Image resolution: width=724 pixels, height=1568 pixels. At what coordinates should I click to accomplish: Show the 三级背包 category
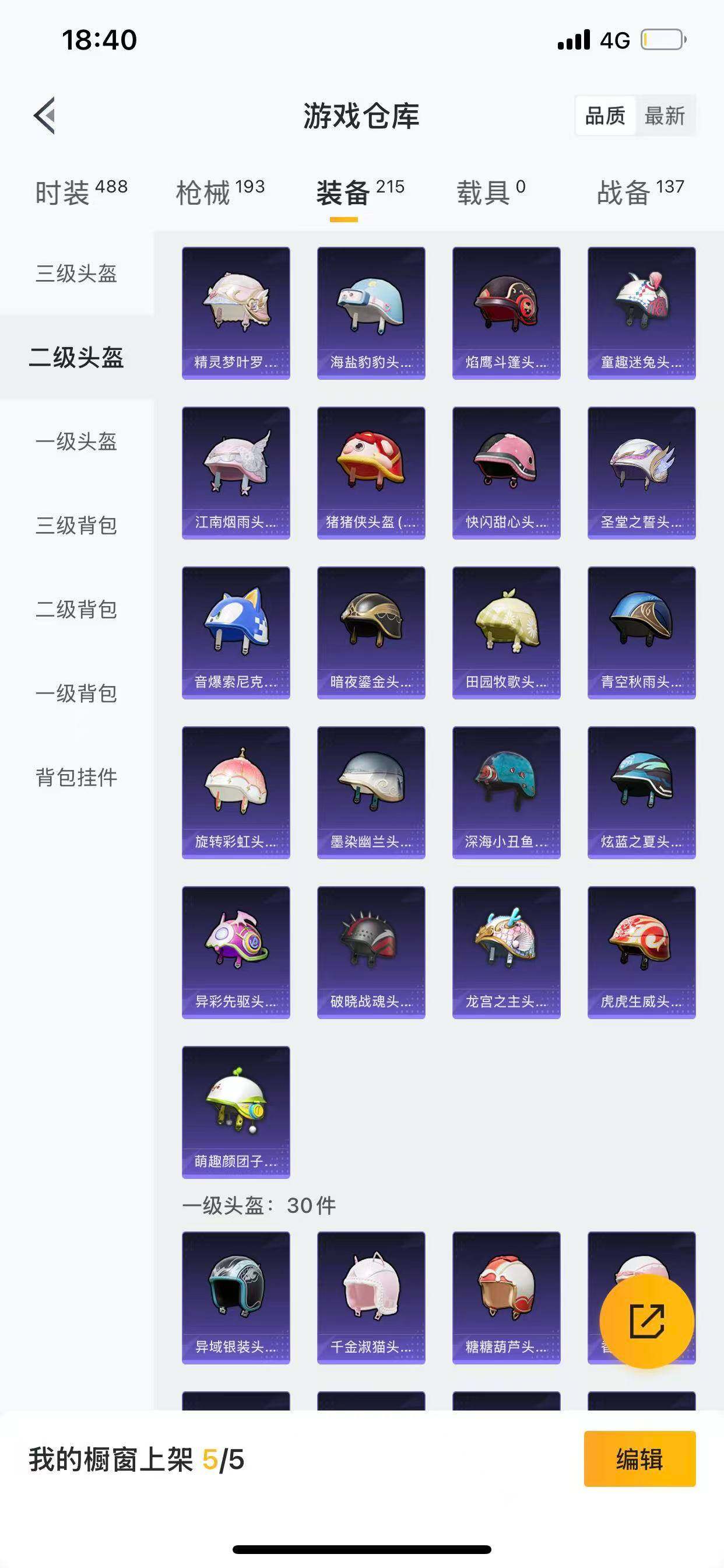coord(77,526)
